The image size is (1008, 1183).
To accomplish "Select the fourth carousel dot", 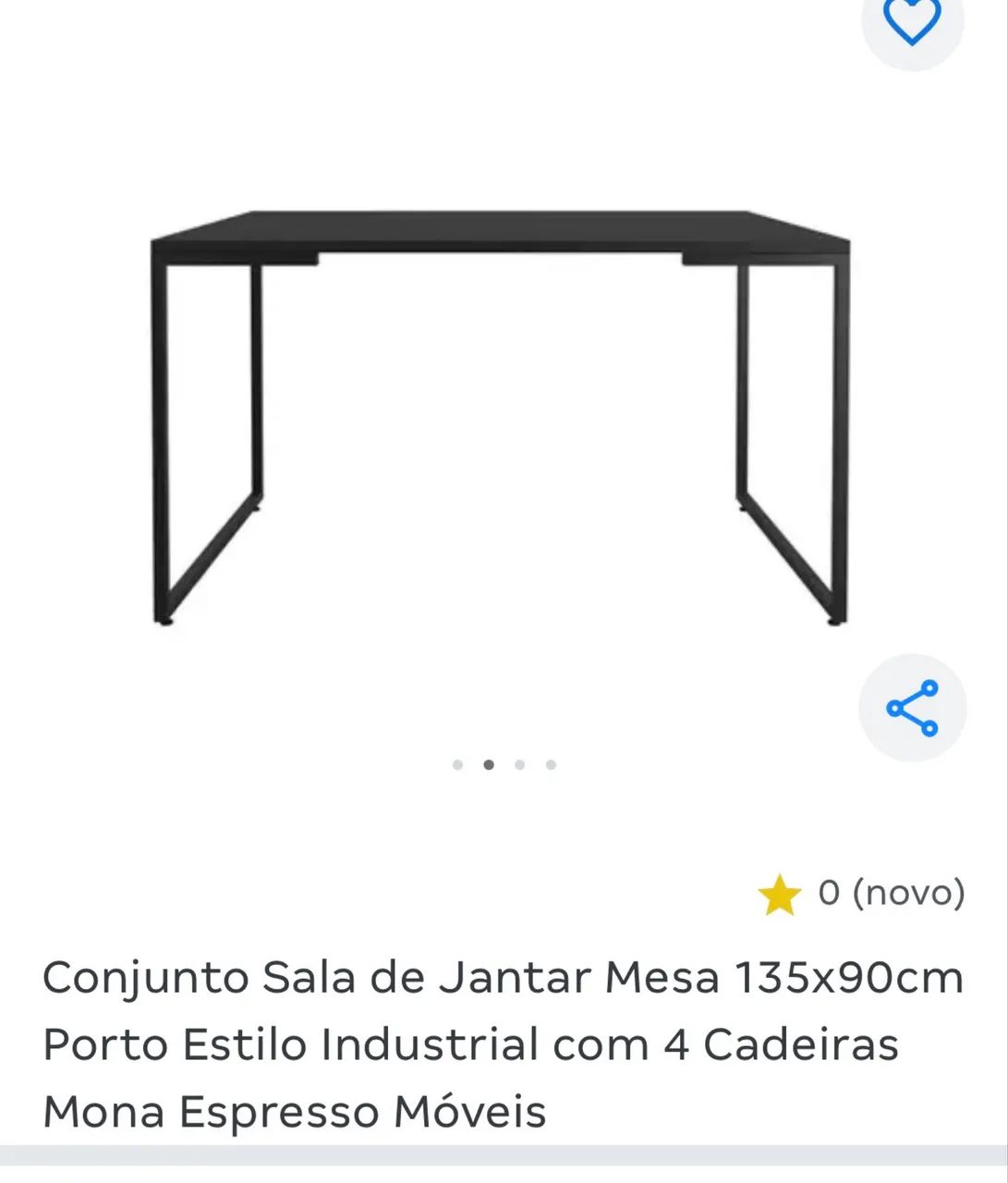I will tap(551, 763).
